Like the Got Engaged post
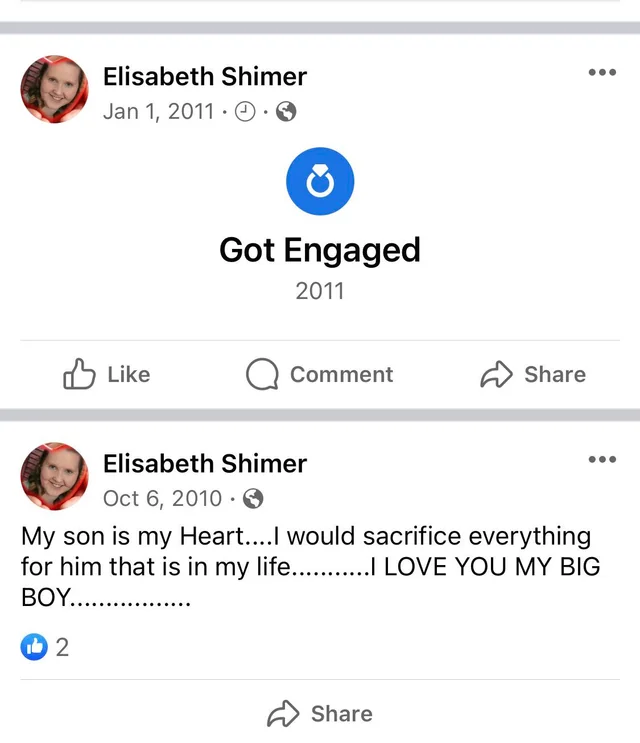This screenshot has height=743, width=640. click(106, 374)
